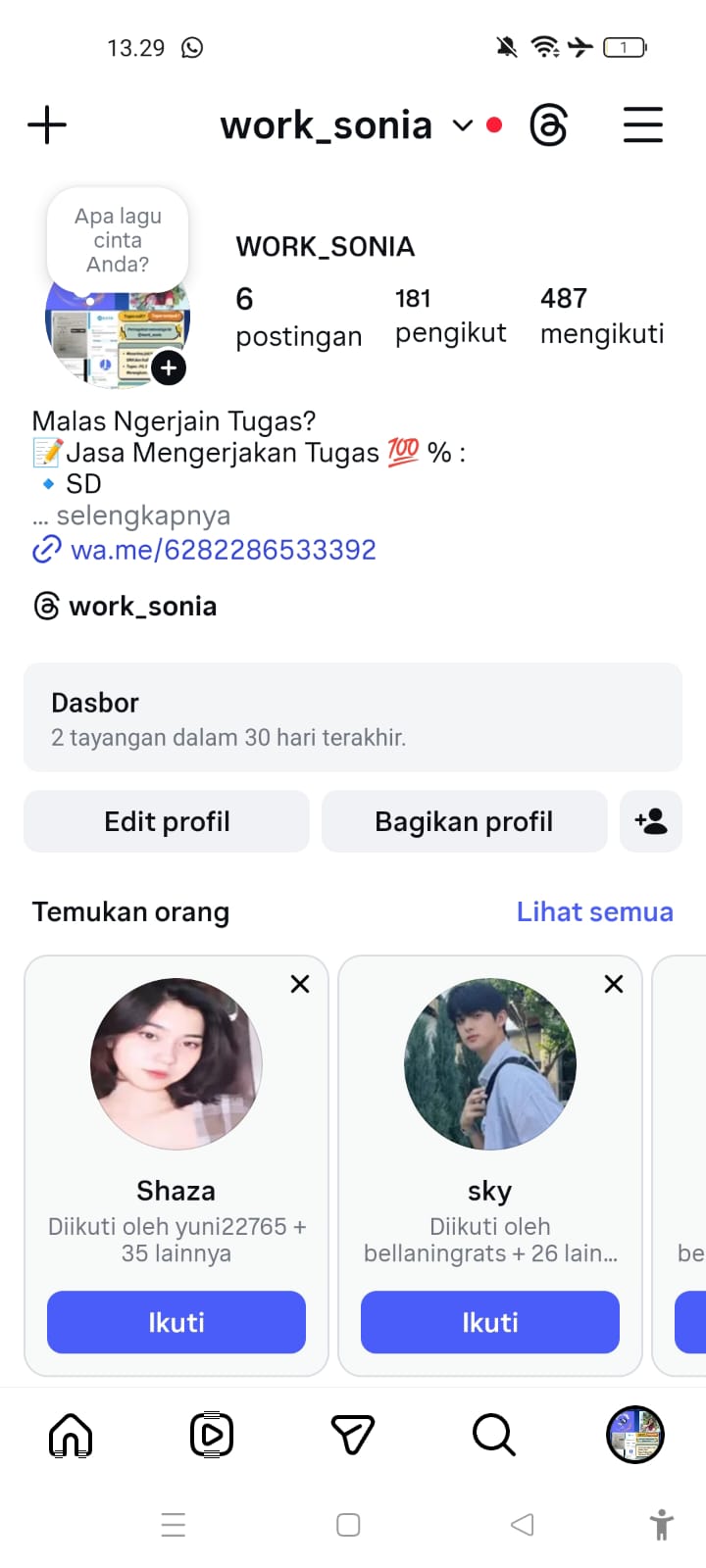Open the "Apa lagu cinta Anda?" note bubble
The height and width of the screenshot is (1568, 706).
coord(118,240)
